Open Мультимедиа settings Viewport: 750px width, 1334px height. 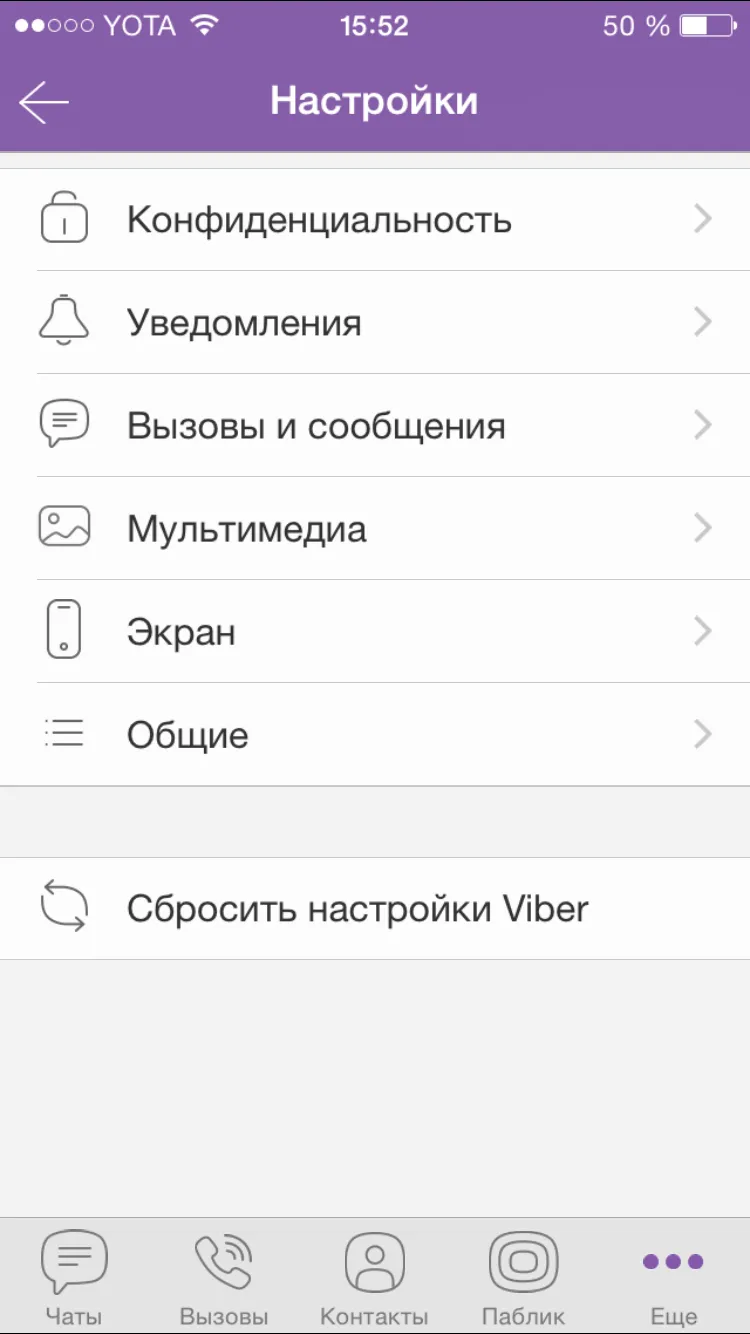coord(375,529)
